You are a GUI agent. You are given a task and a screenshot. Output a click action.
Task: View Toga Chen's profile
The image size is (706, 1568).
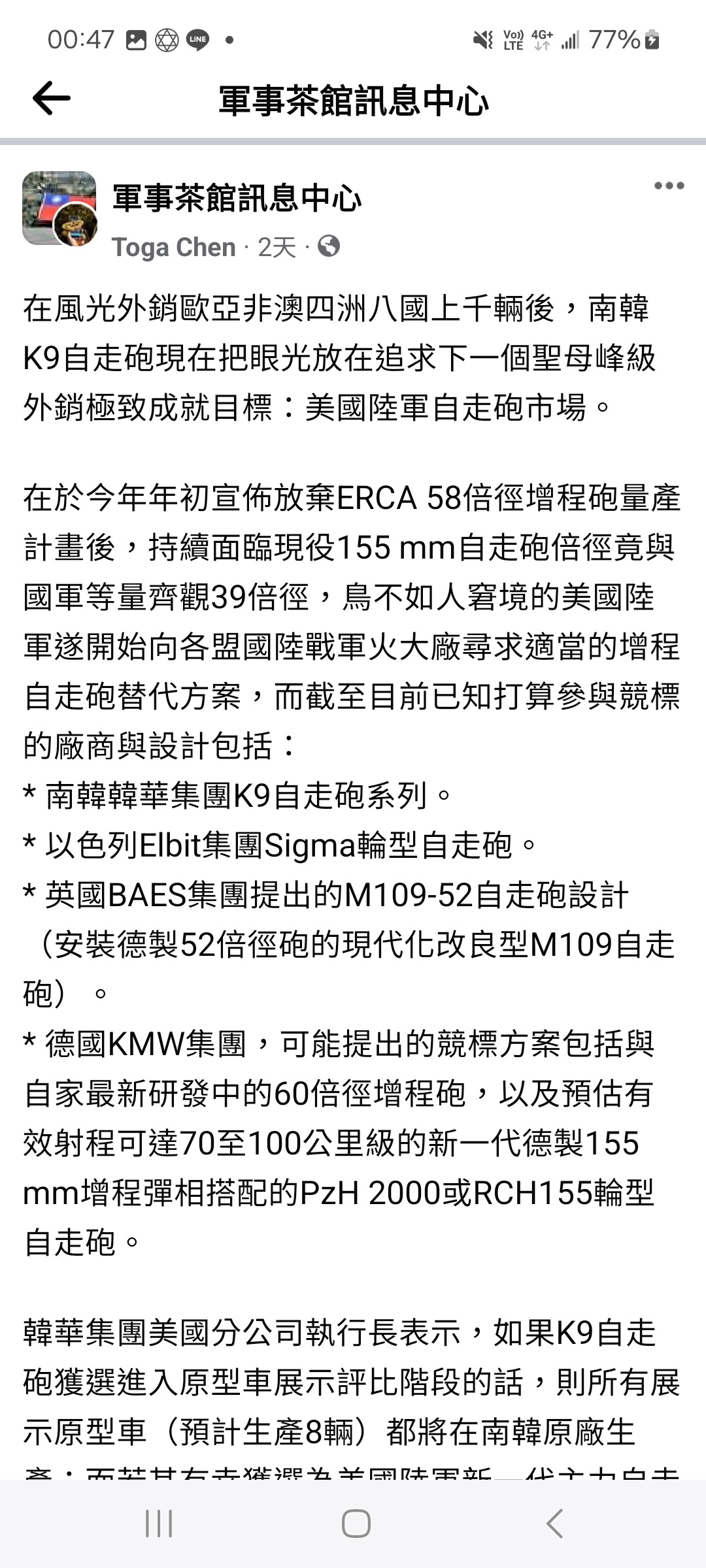pyautogui.click(x=173, y=248)
